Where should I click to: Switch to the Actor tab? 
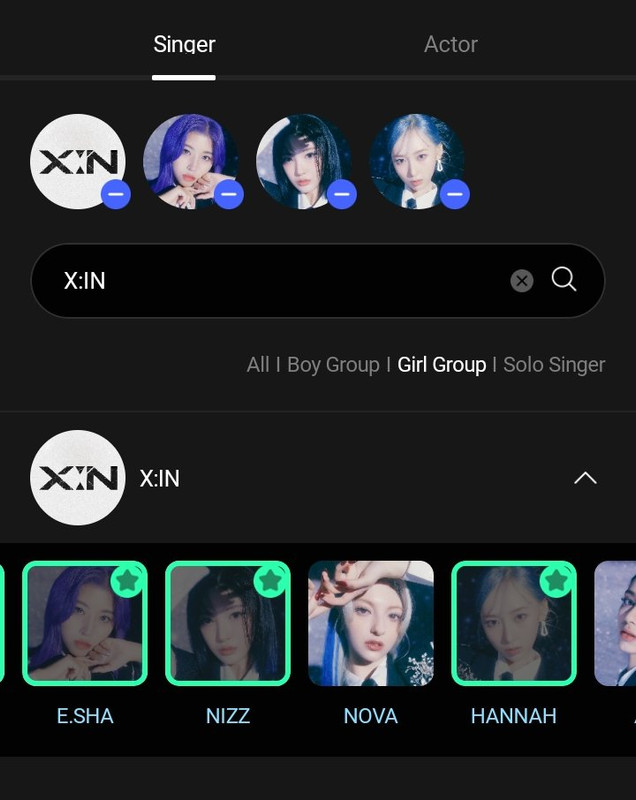point(450,44)
